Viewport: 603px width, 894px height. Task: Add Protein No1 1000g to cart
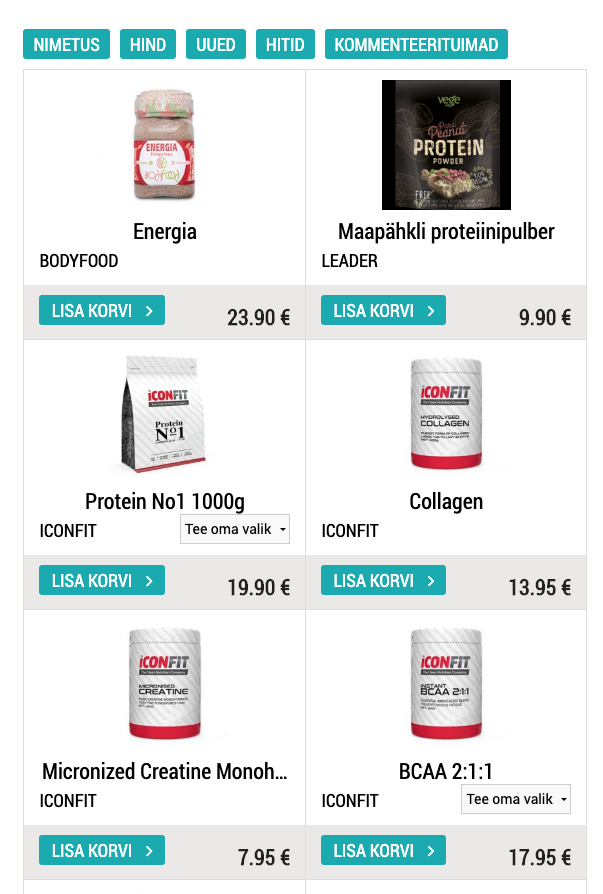tap(102, 580)
